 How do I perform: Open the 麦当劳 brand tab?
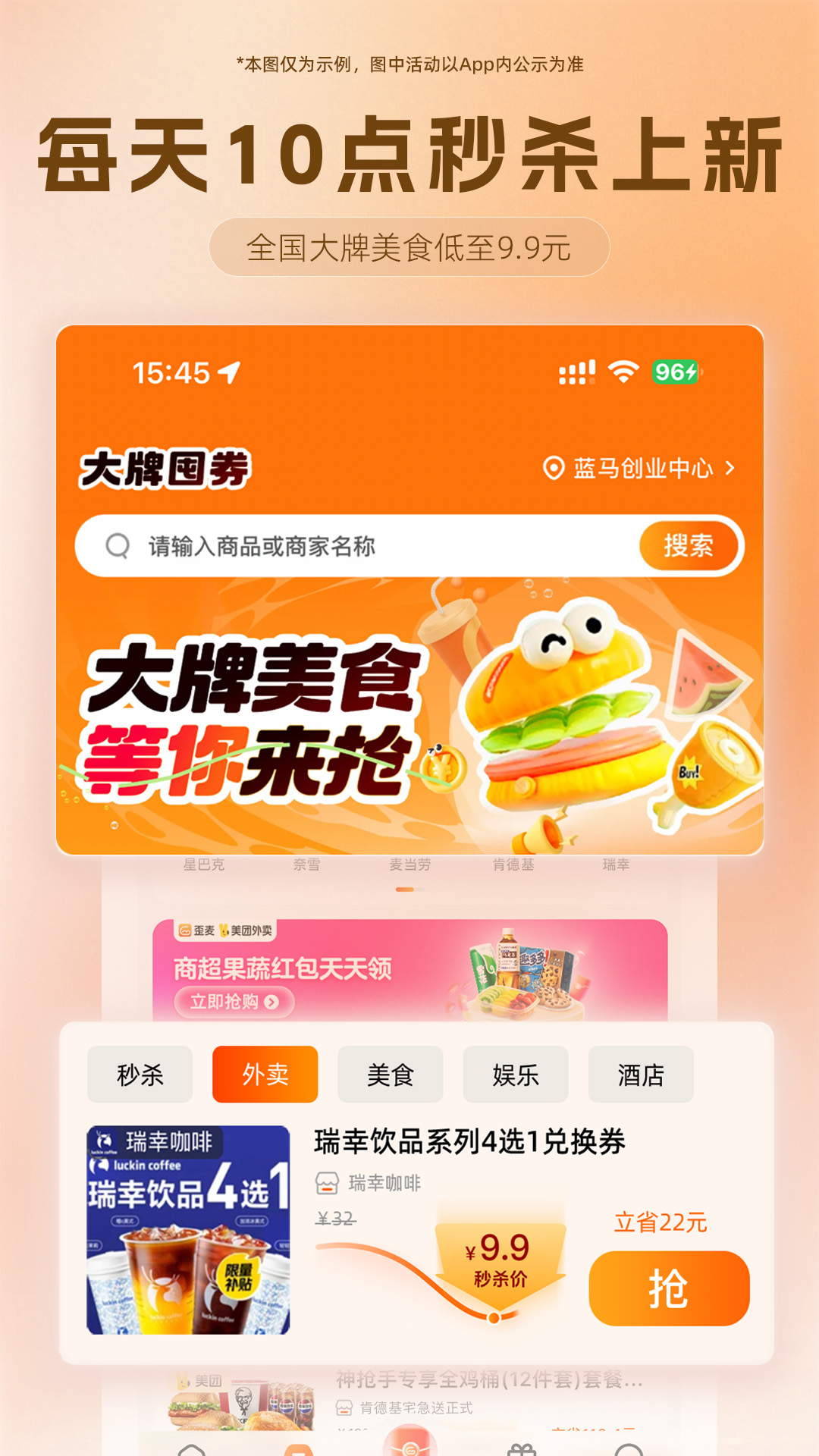pos(409,864)
